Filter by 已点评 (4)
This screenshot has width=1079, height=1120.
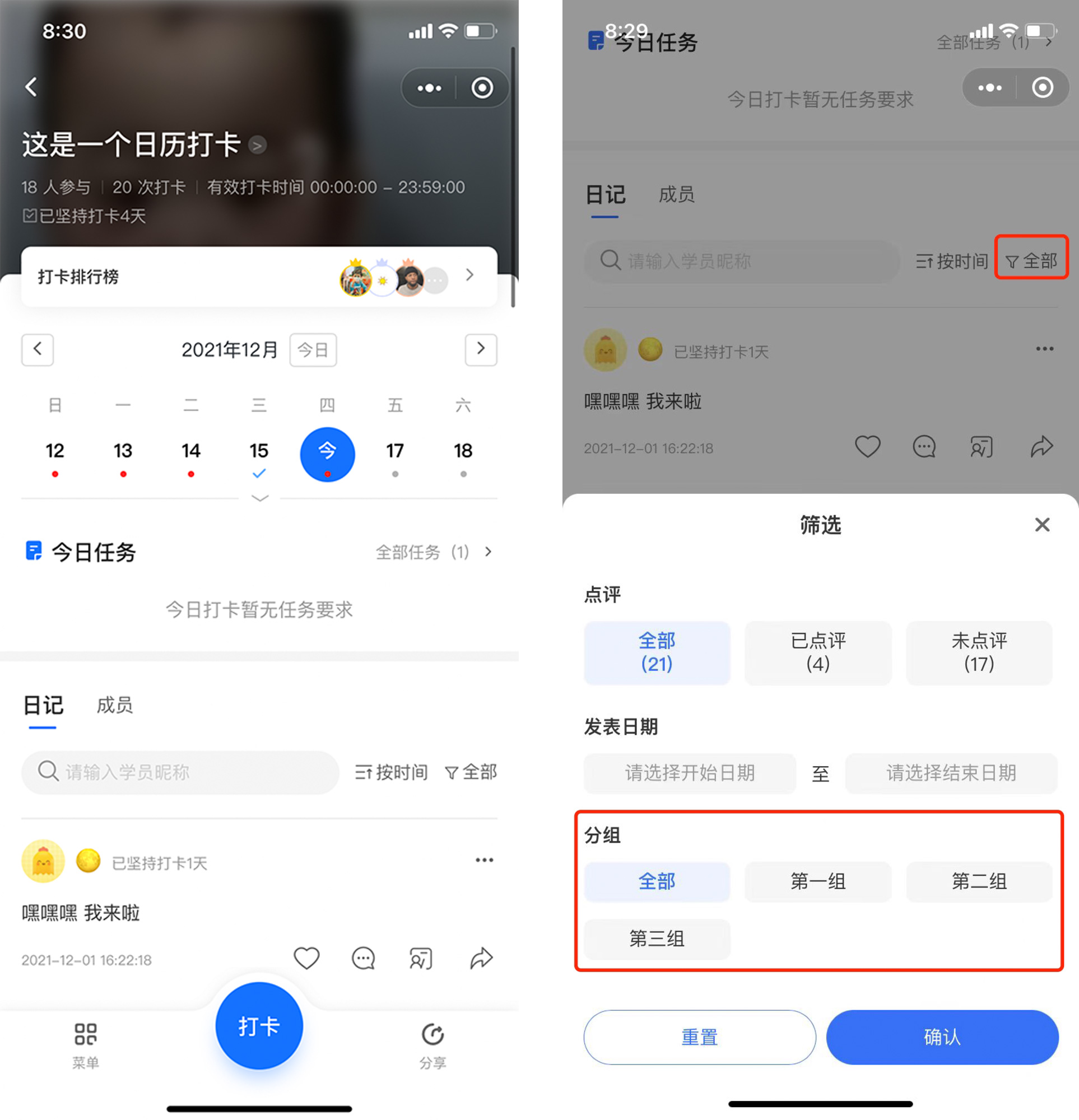coord(818,652)
